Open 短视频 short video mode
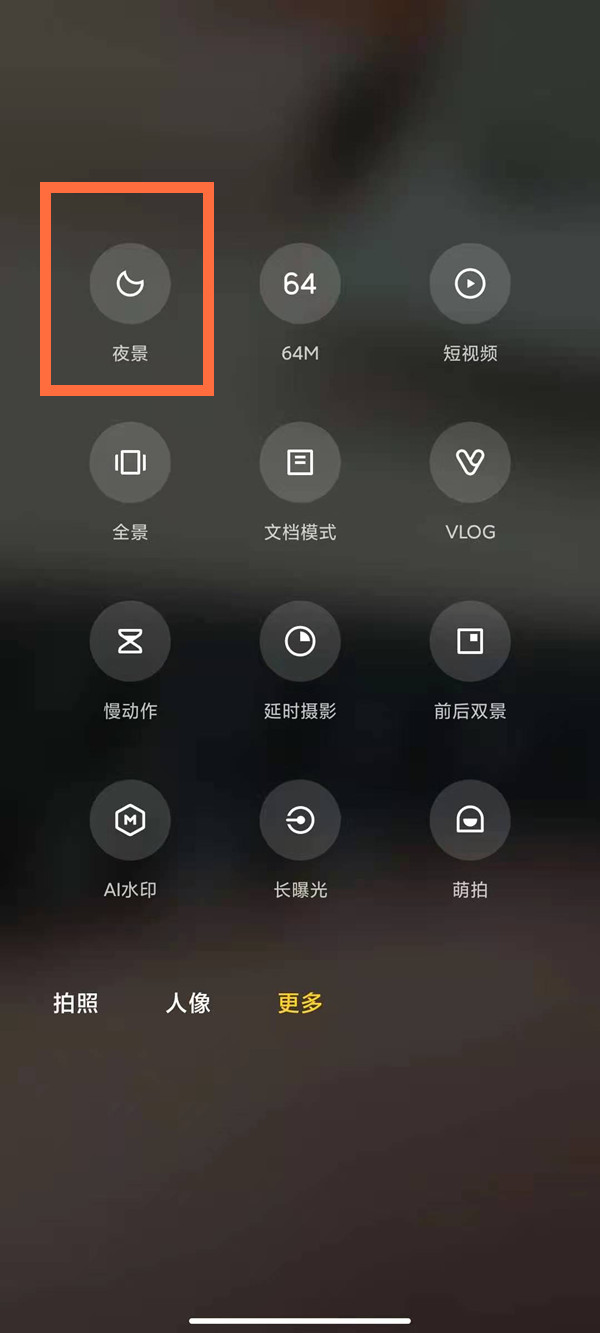This screenshot has width=600, height=1333. click(x=470, y=284)
